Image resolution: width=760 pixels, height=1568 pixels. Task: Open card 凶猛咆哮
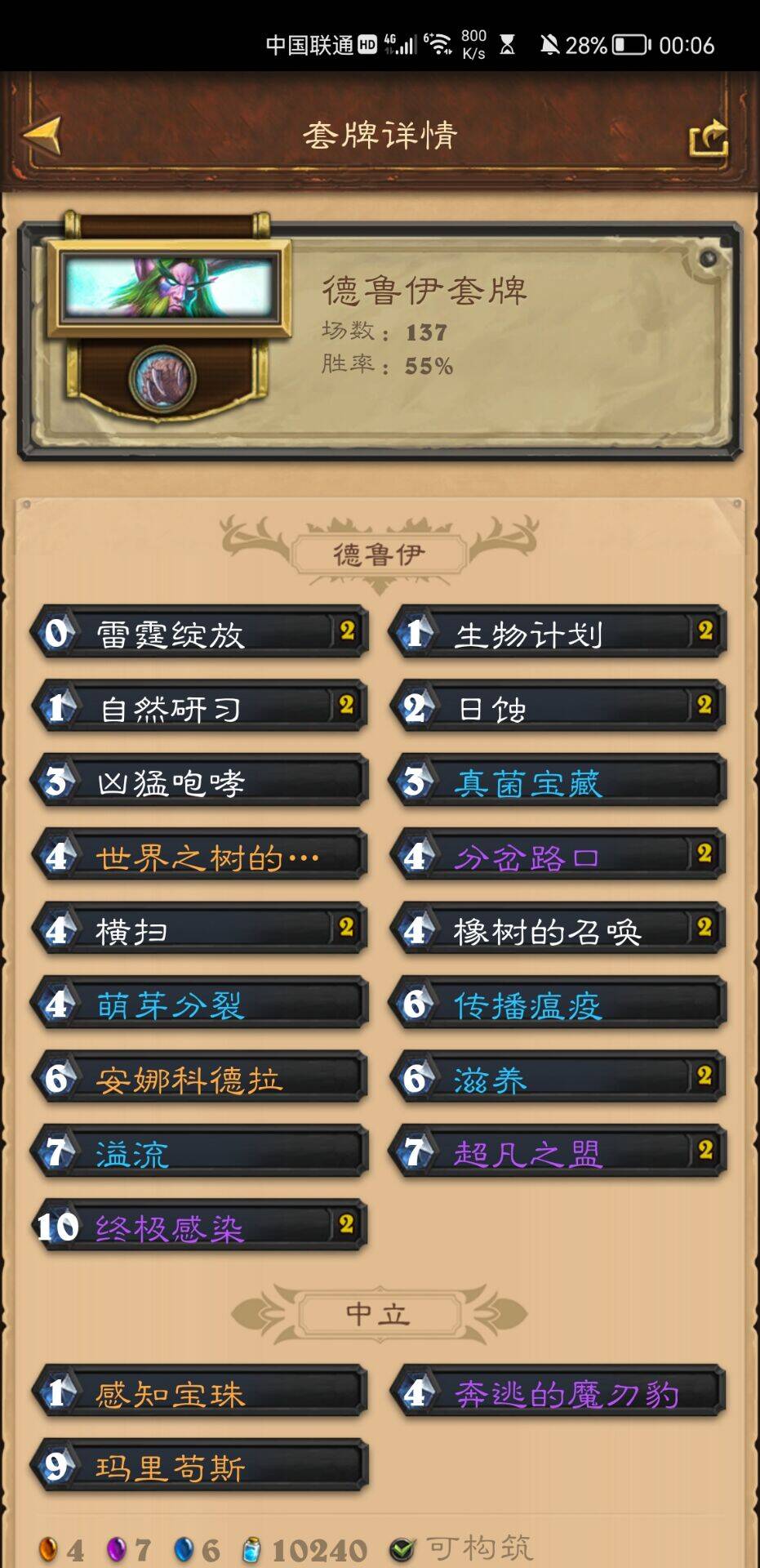200,782
